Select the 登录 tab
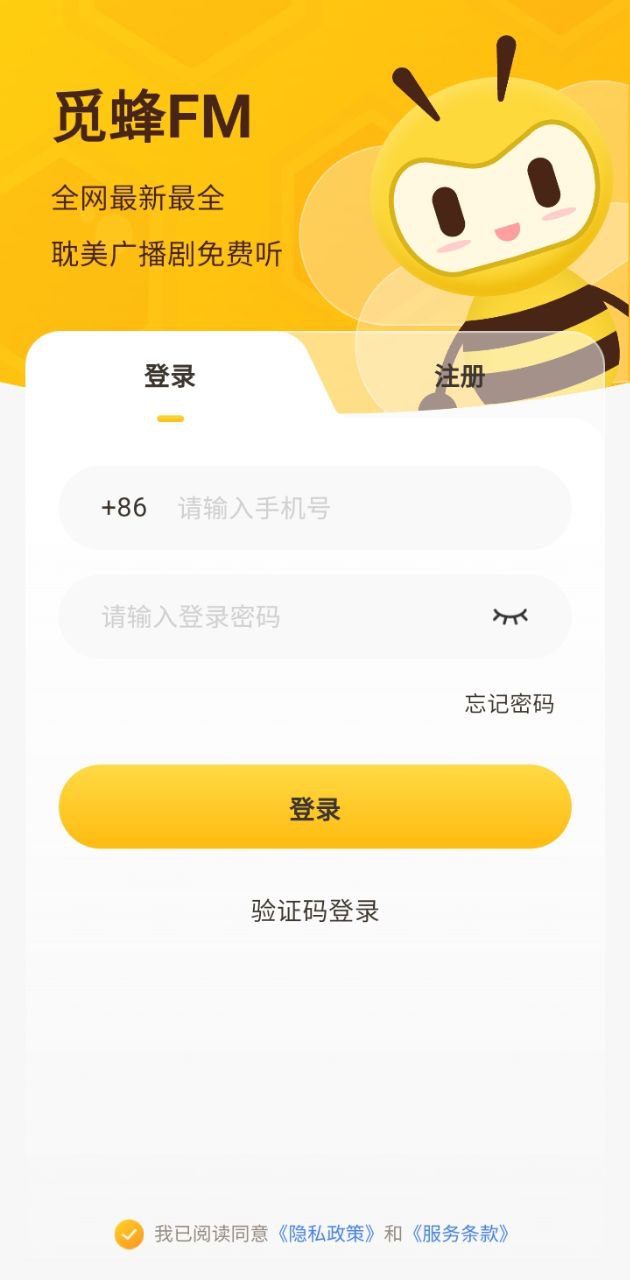Screen dimensions: 630x1280 coord(170,377)
